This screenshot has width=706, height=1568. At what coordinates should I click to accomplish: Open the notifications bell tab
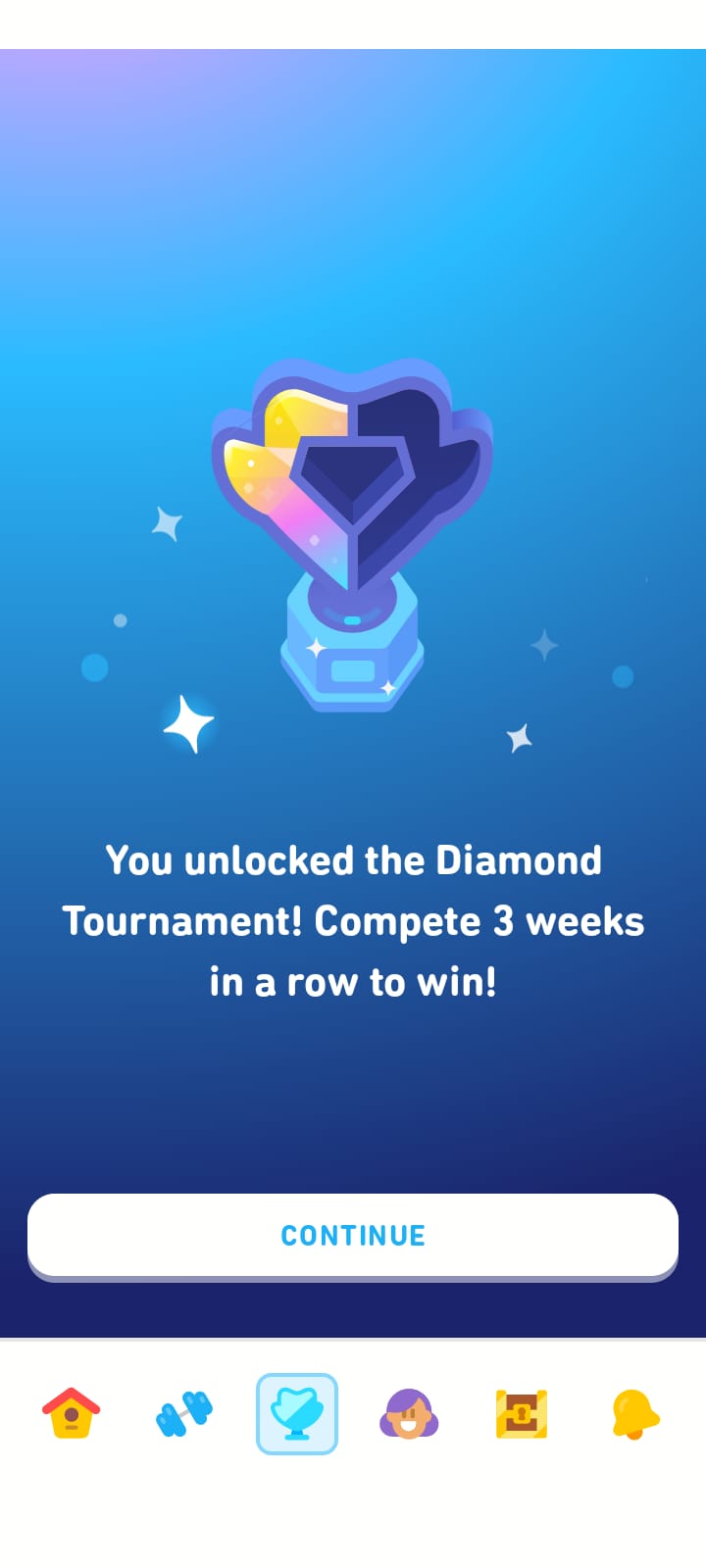click(635, 1413)
